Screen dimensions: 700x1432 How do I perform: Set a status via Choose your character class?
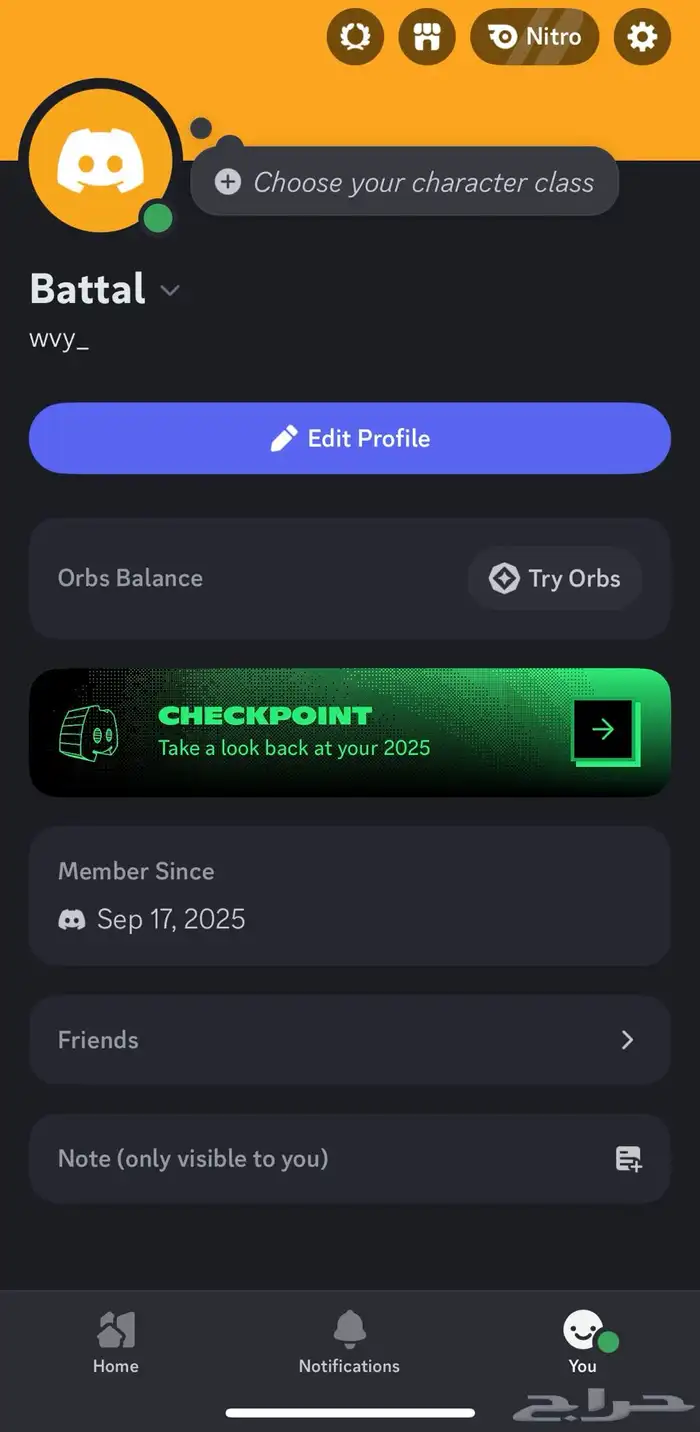pos(405,182)
